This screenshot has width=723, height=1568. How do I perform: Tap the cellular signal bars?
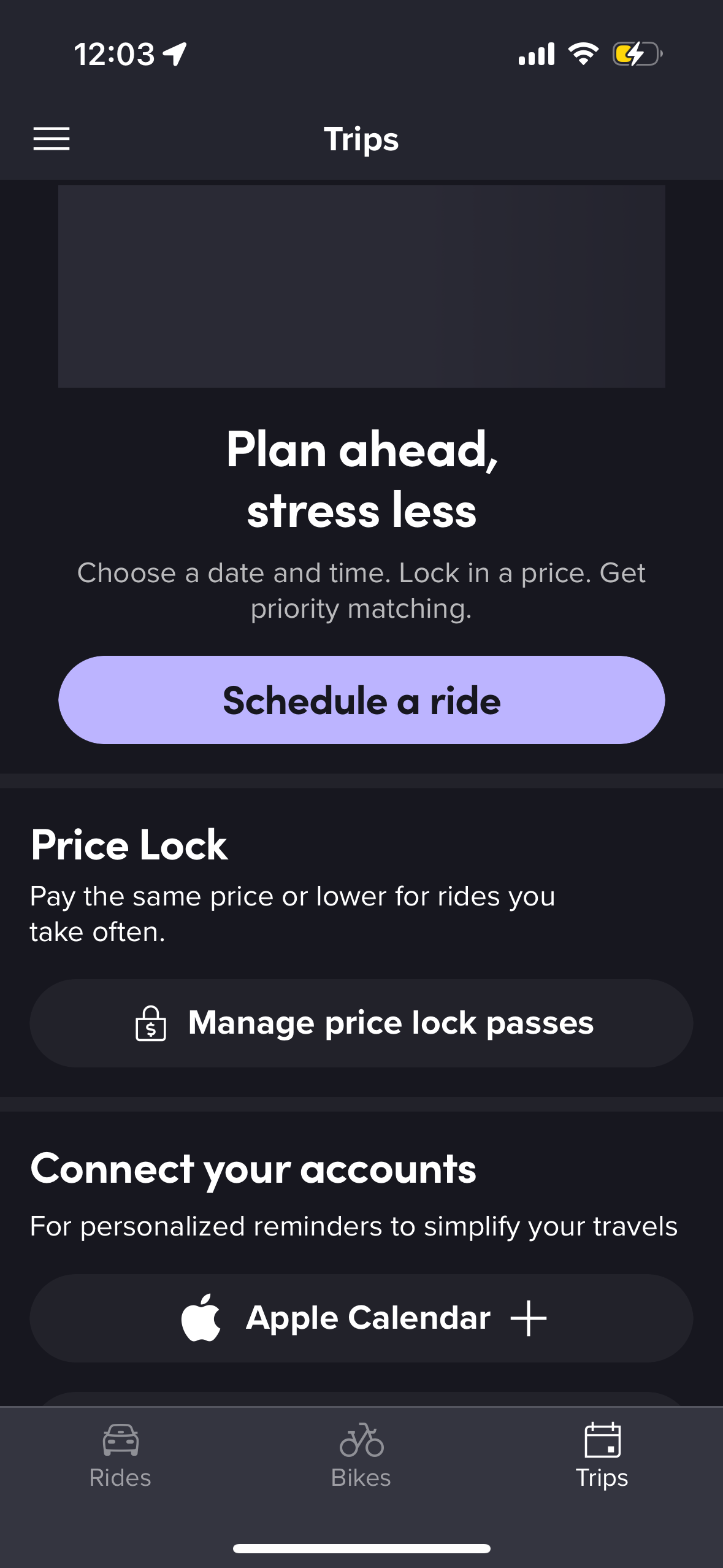point(536,54)
